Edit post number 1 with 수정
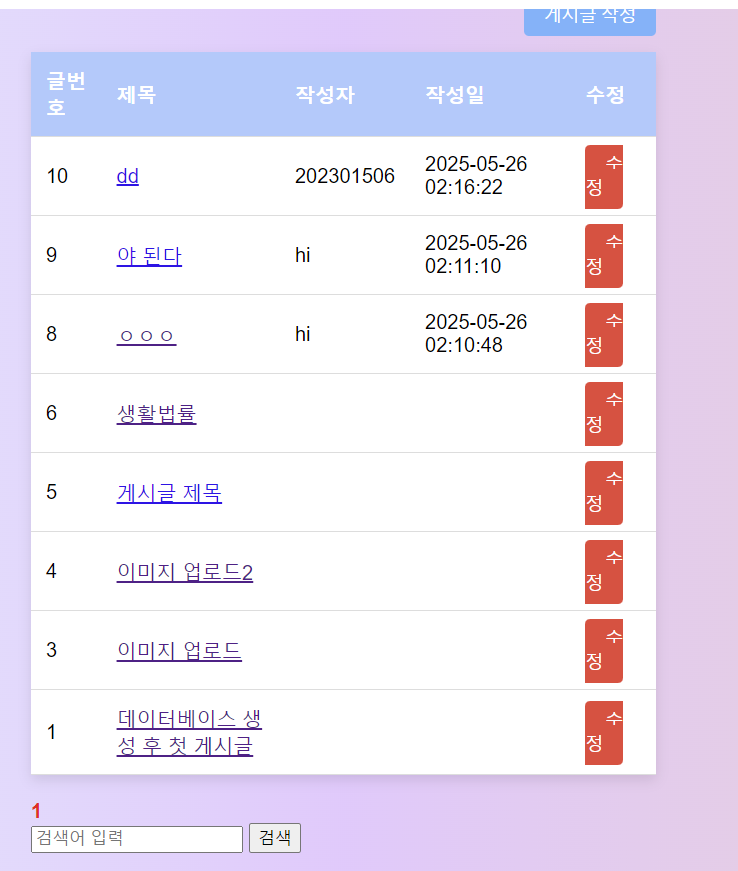 603,733
